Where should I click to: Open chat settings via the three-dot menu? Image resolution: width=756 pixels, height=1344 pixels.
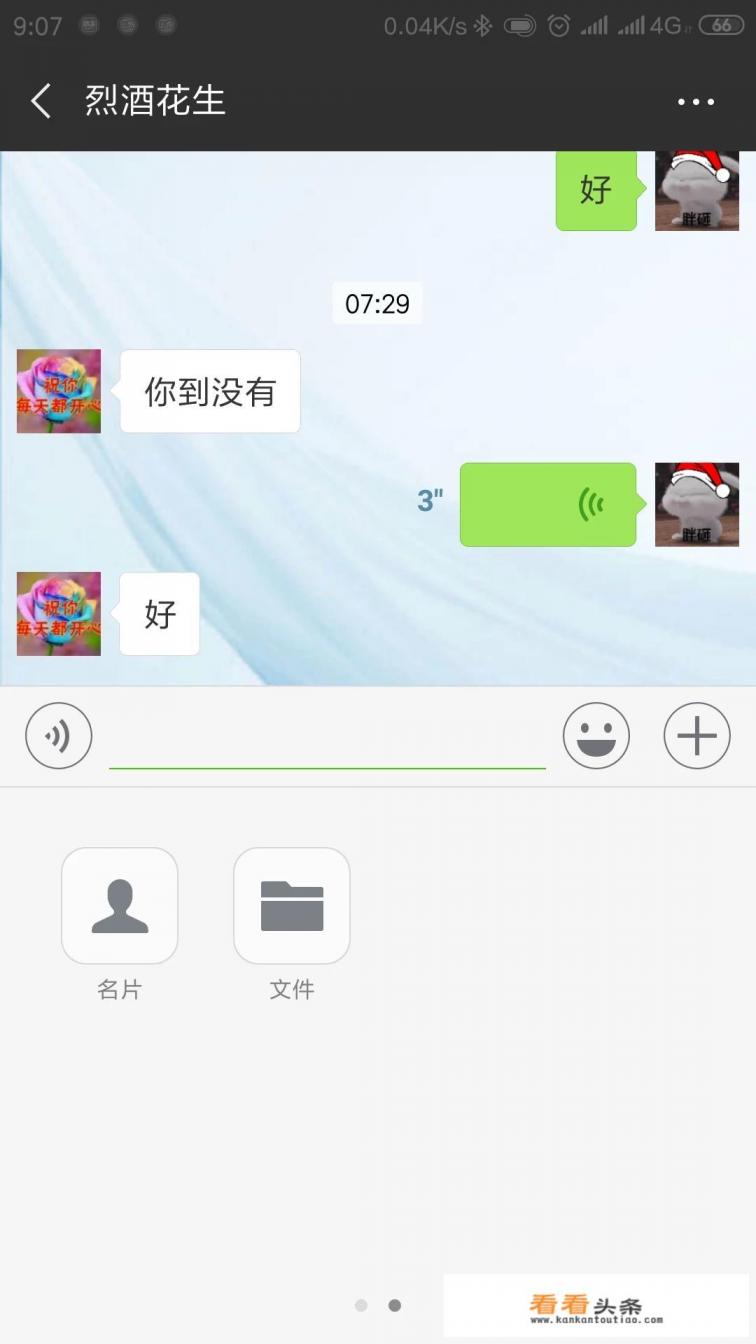point(694,101)
